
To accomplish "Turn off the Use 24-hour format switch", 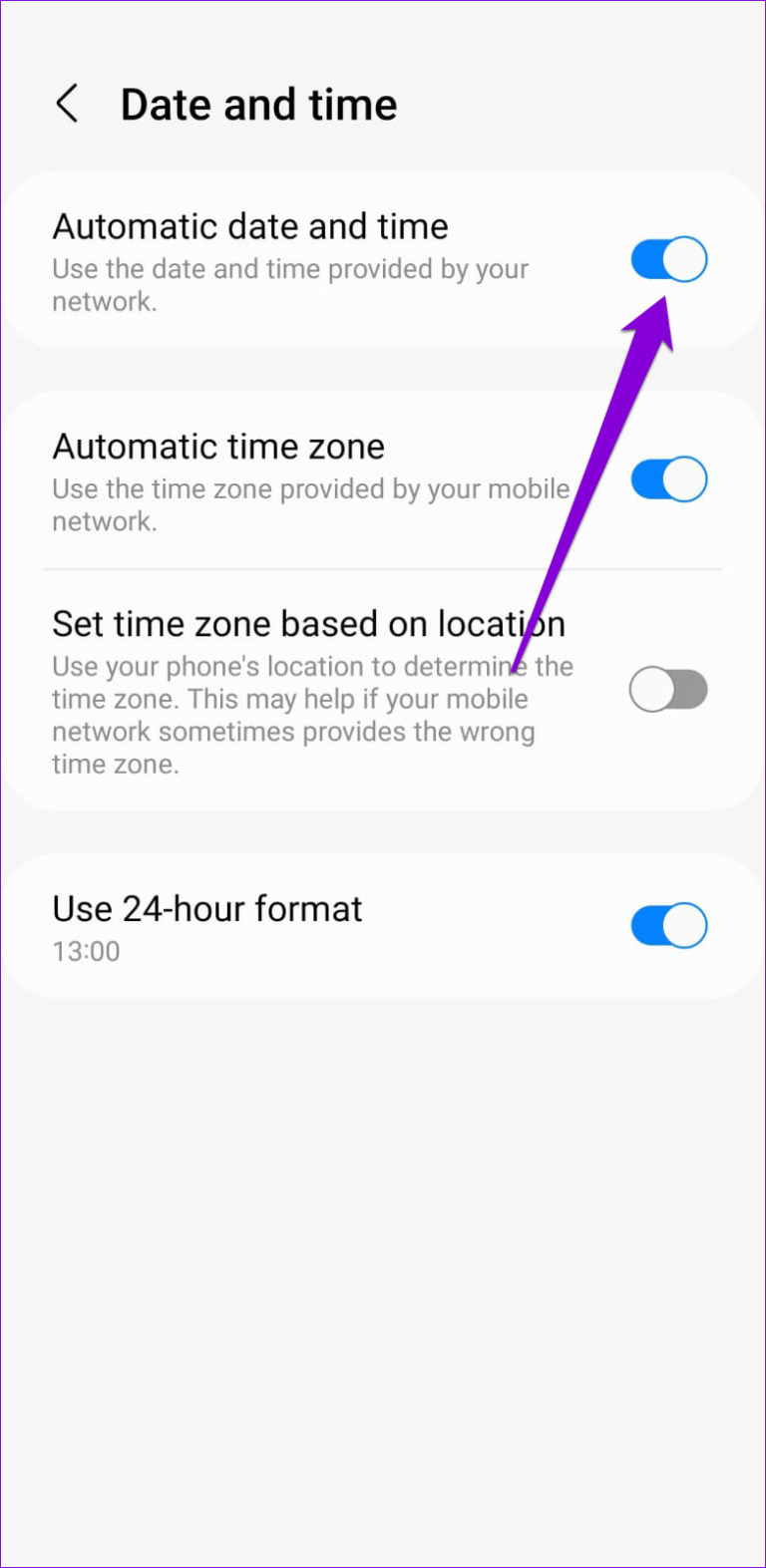I will point(667,925).
